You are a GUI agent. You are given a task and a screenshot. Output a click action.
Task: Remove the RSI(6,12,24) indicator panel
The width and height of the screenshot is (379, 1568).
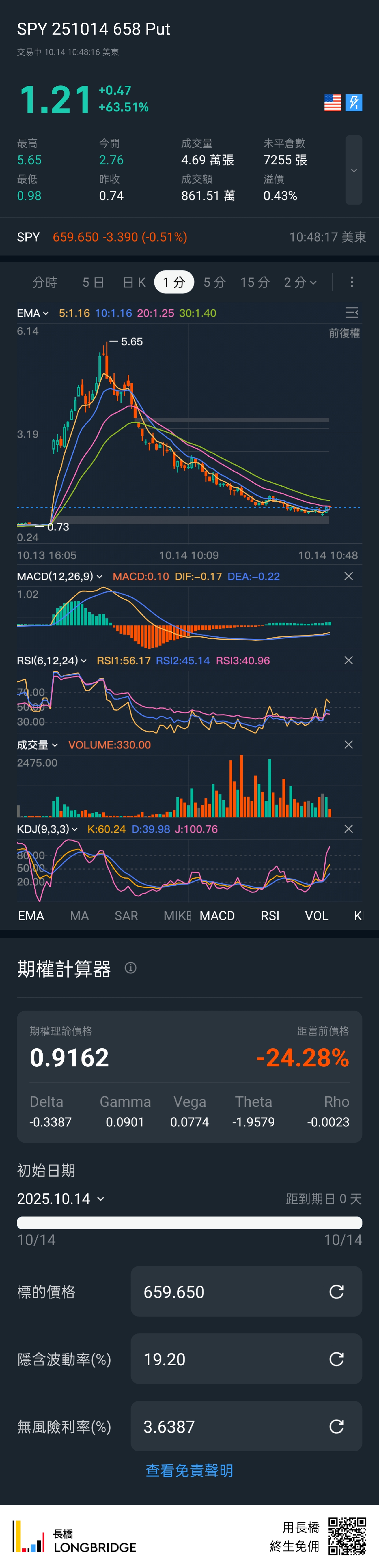349,661
